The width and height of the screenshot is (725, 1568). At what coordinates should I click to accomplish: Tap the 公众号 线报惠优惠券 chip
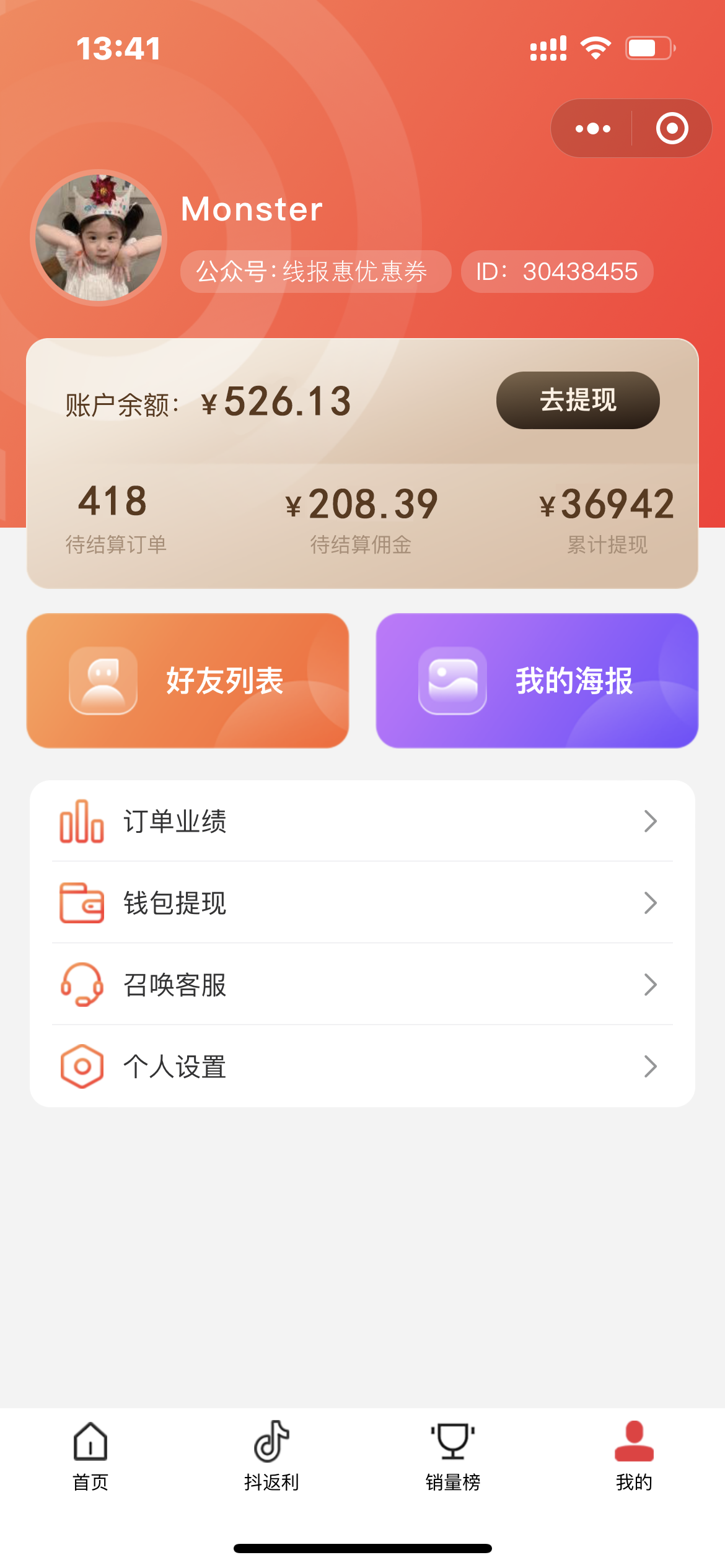coord(315,272)
